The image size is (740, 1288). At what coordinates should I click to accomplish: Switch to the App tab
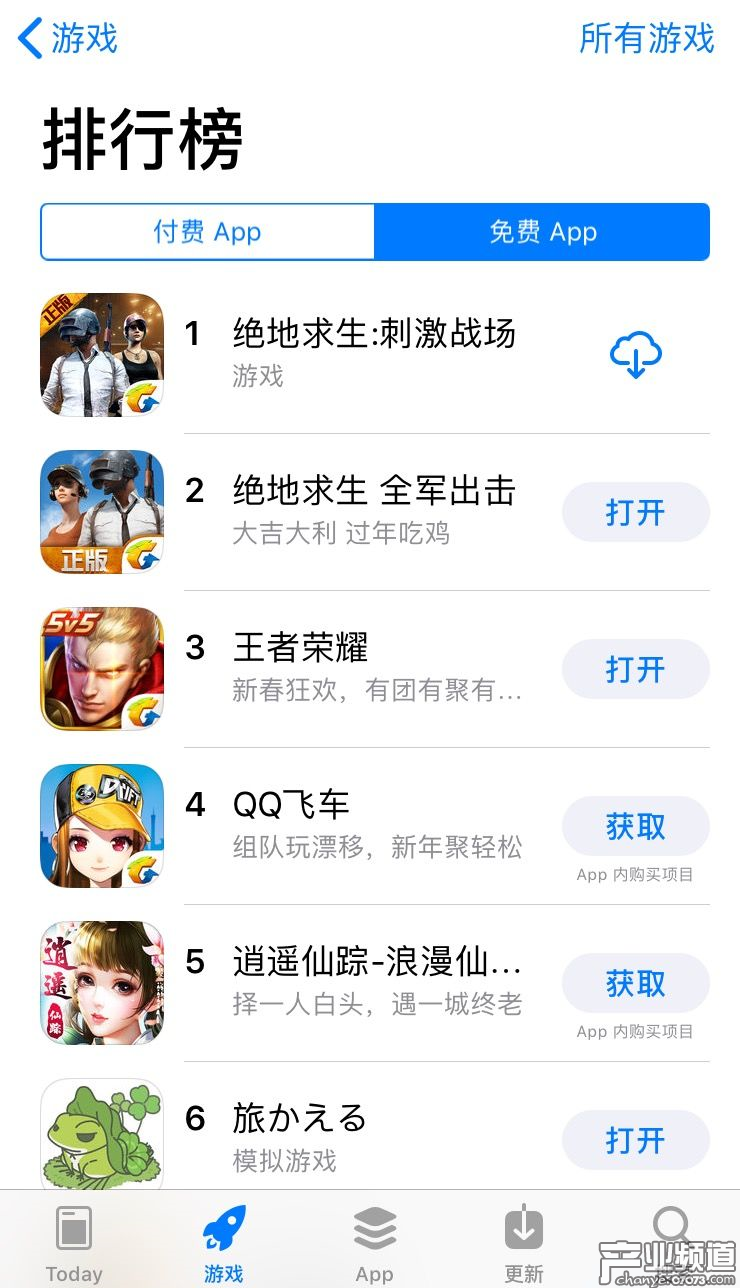(374, 1240)
